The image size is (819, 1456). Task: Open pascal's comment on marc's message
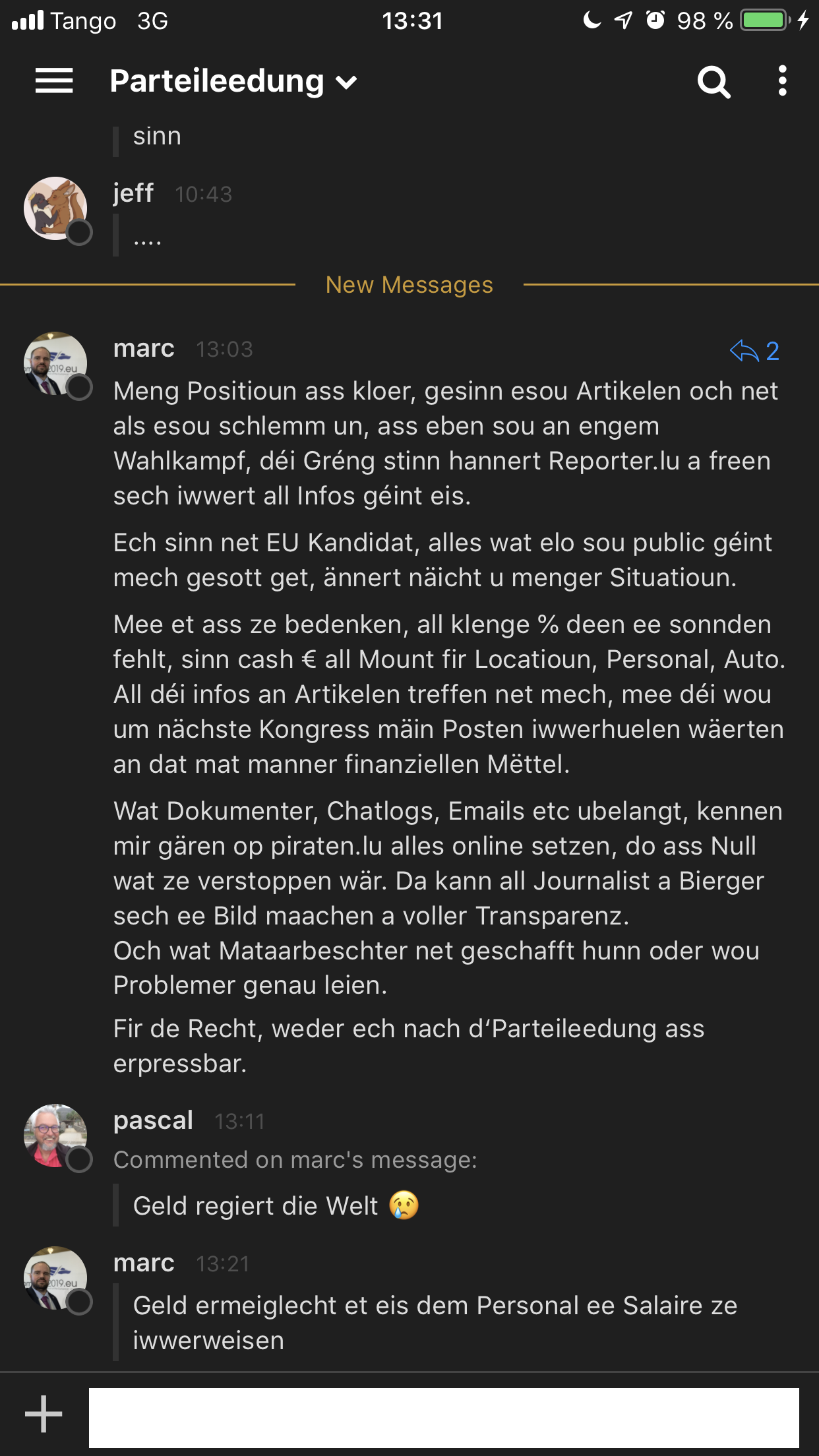click(x=276, y=1205)
